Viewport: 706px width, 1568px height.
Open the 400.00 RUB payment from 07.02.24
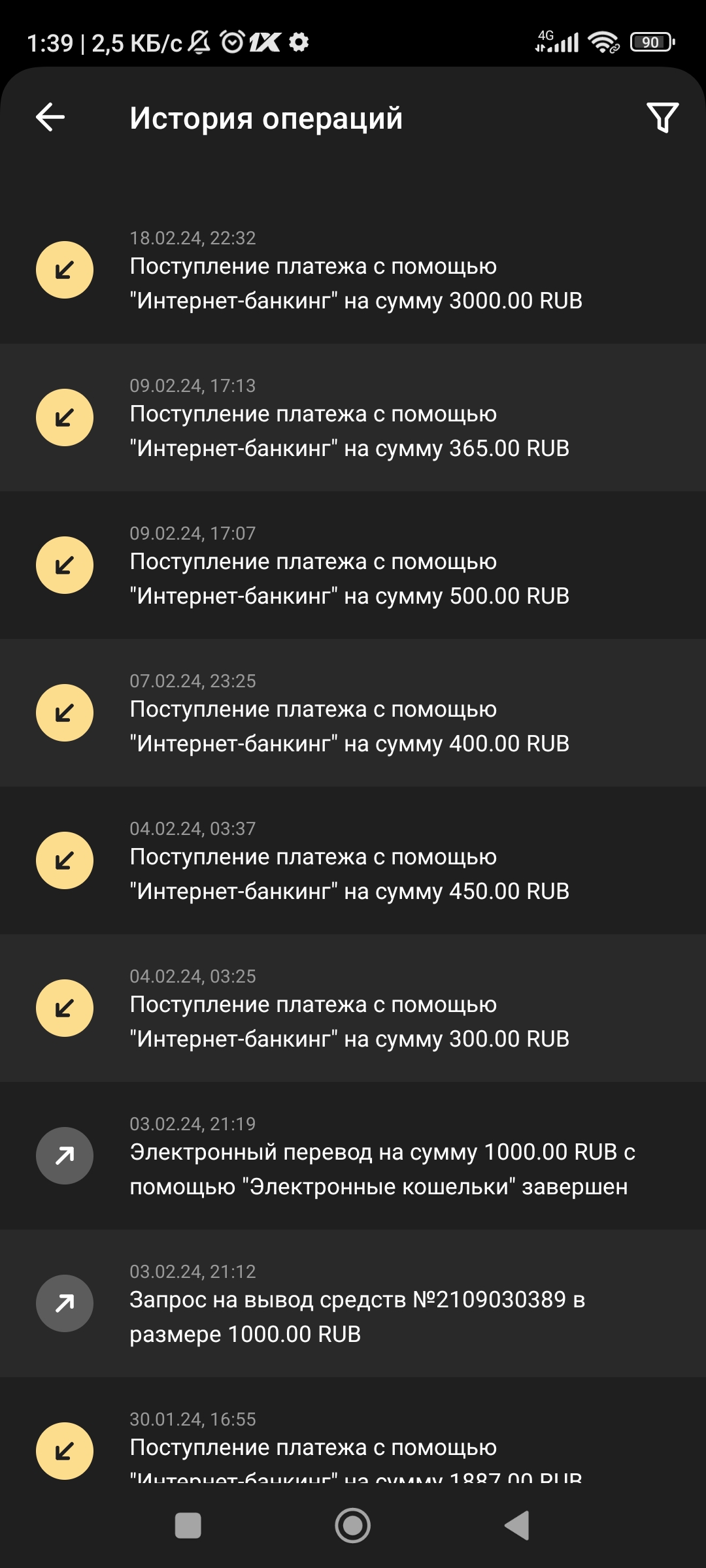click(353, 713)
